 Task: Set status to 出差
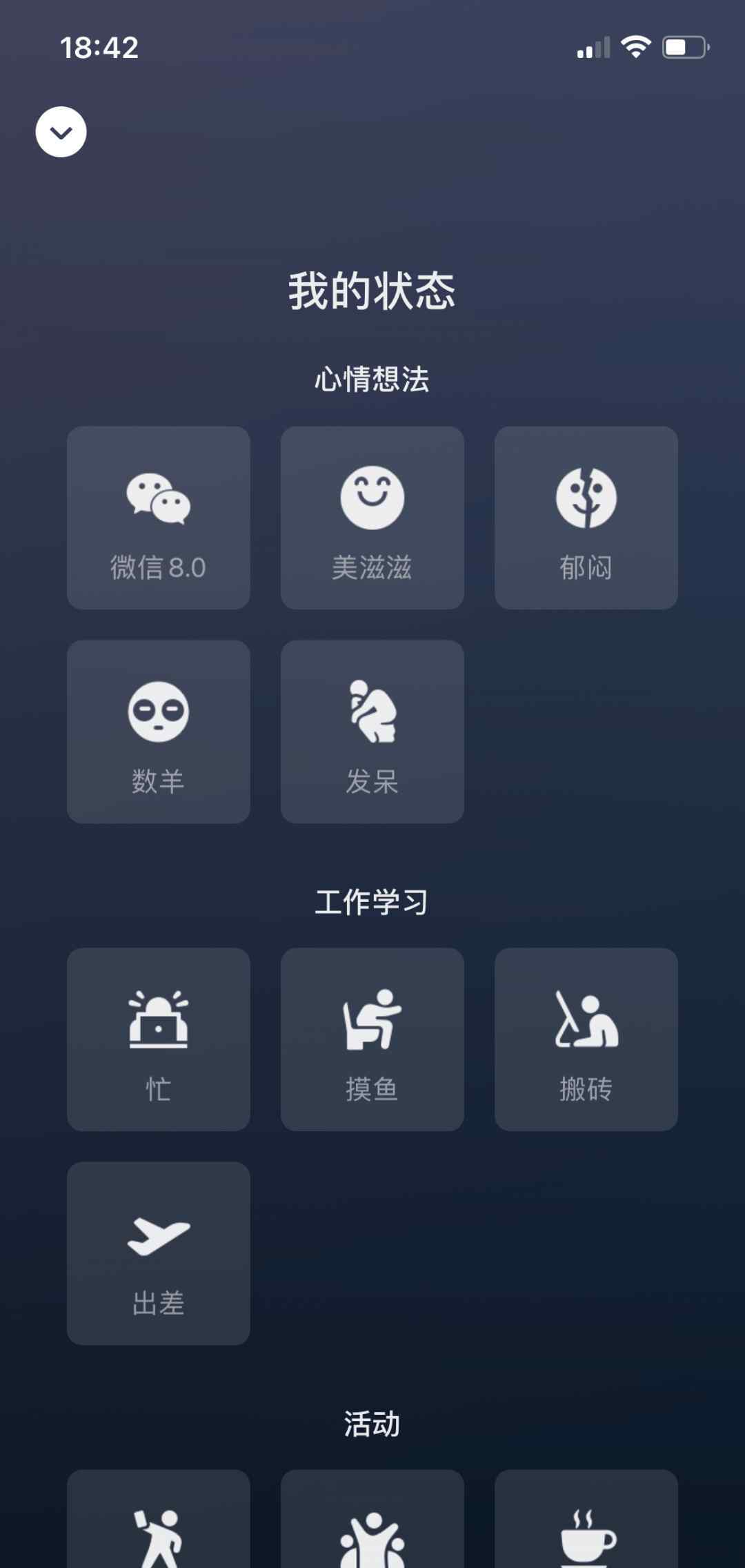pos(159,1253)
